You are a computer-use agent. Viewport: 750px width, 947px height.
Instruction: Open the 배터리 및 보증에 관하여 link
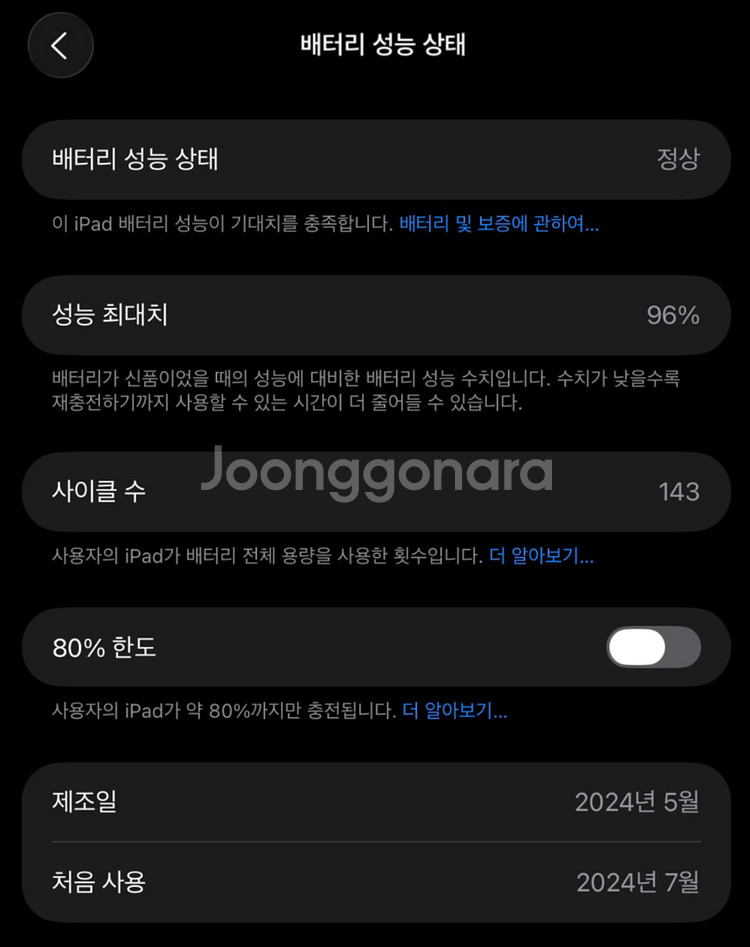click(498, 224)
